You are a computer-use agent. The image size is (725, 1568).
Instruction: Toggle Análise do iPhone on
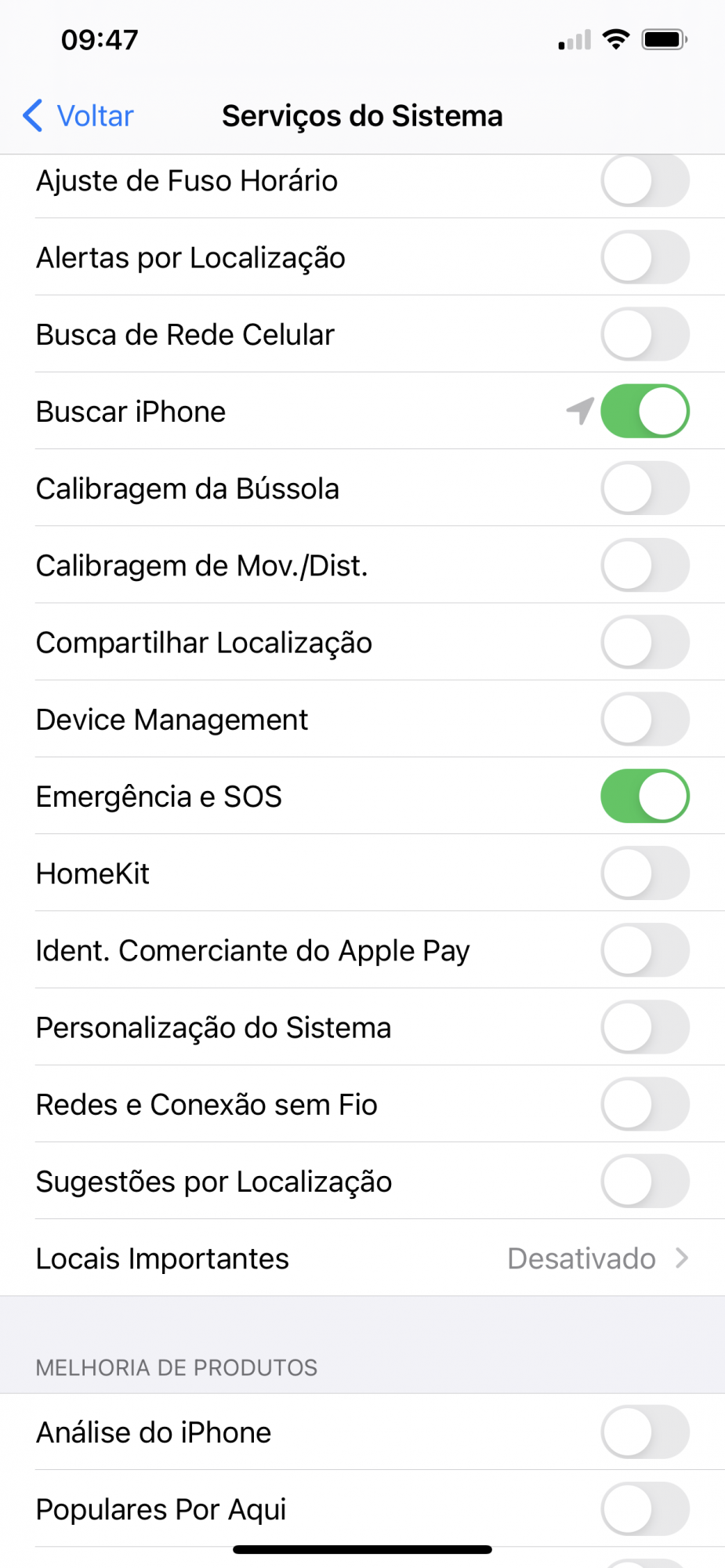[x=644, y=1432]
